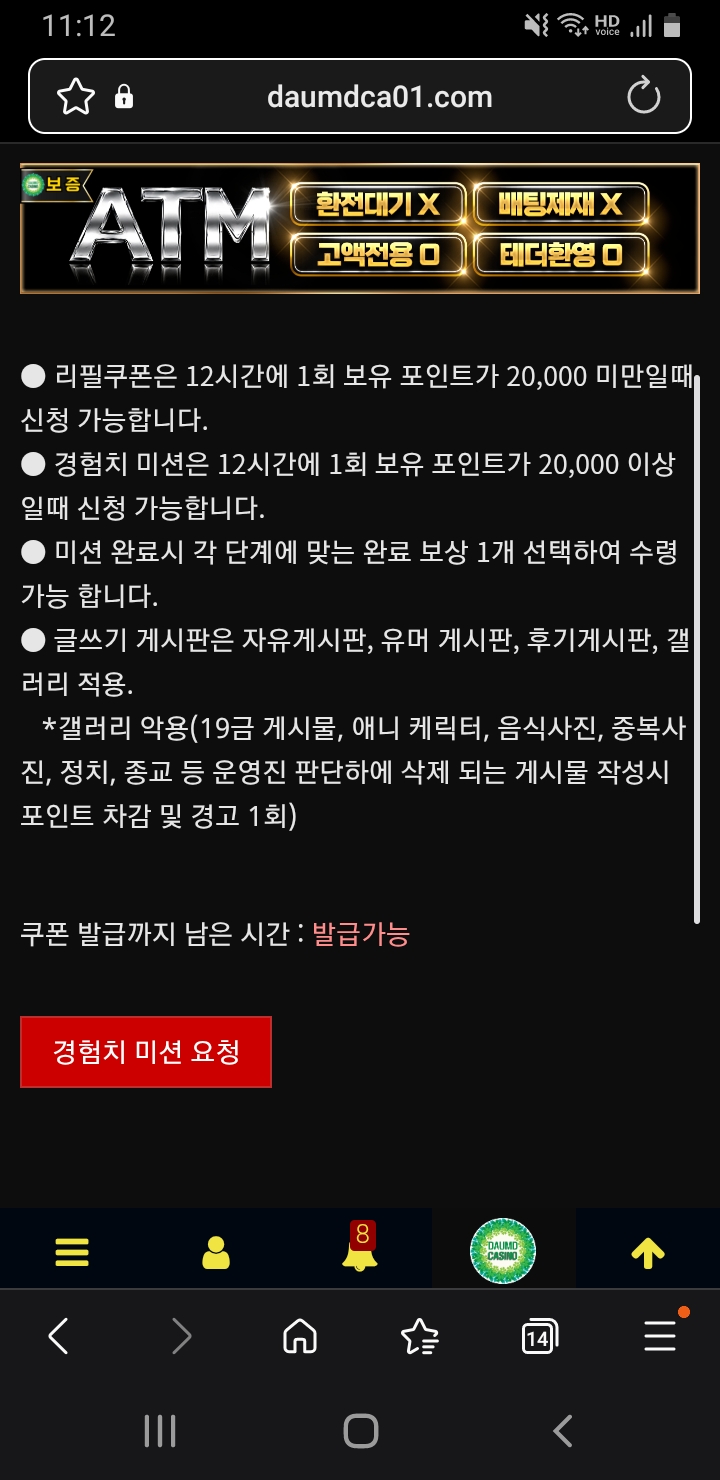Open the user profile icon
The image size is (720, 1480).
(x=216, y=1252)
